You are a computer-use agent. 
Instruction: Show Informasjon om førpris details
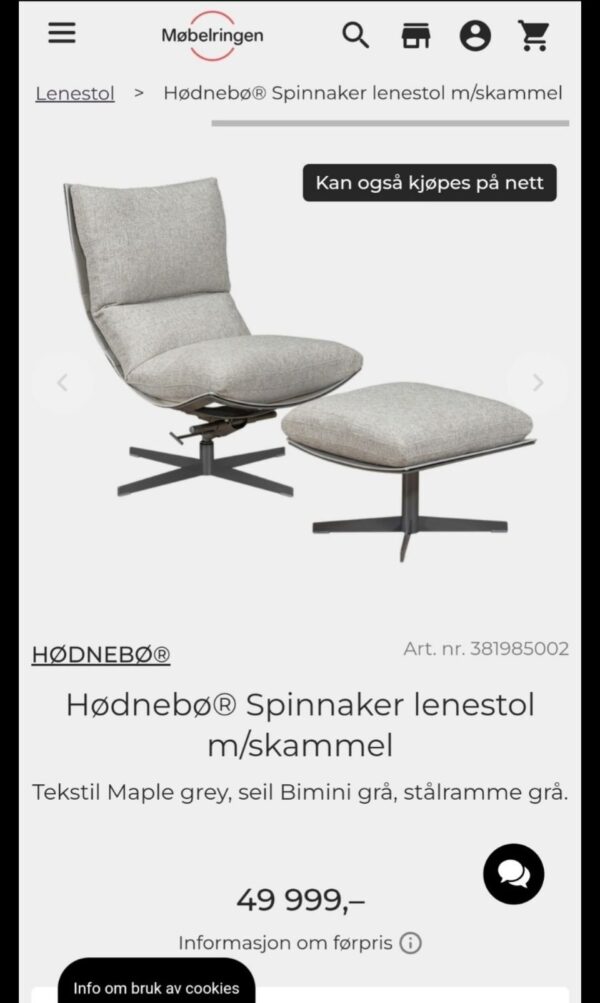410,942
